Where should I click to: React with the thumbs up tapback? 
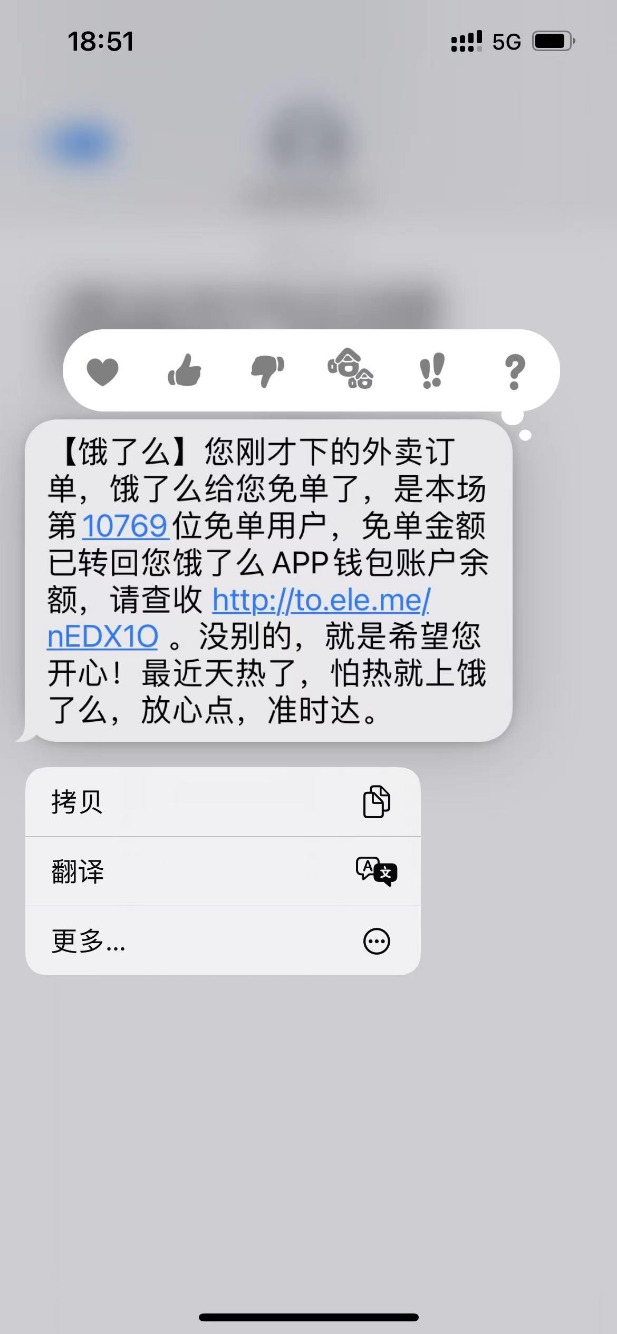(184, 372)
